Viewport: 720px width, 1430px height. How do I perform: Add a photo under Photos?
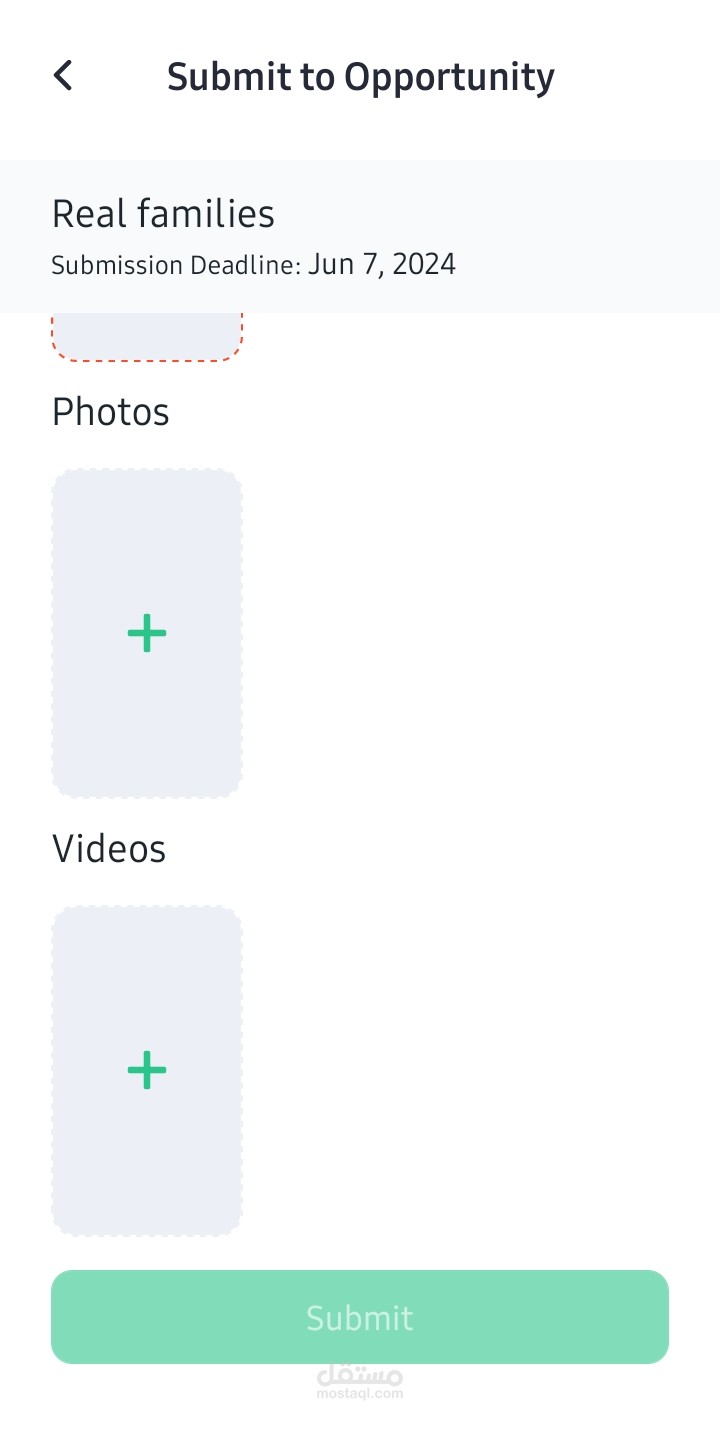click(147, 633)
